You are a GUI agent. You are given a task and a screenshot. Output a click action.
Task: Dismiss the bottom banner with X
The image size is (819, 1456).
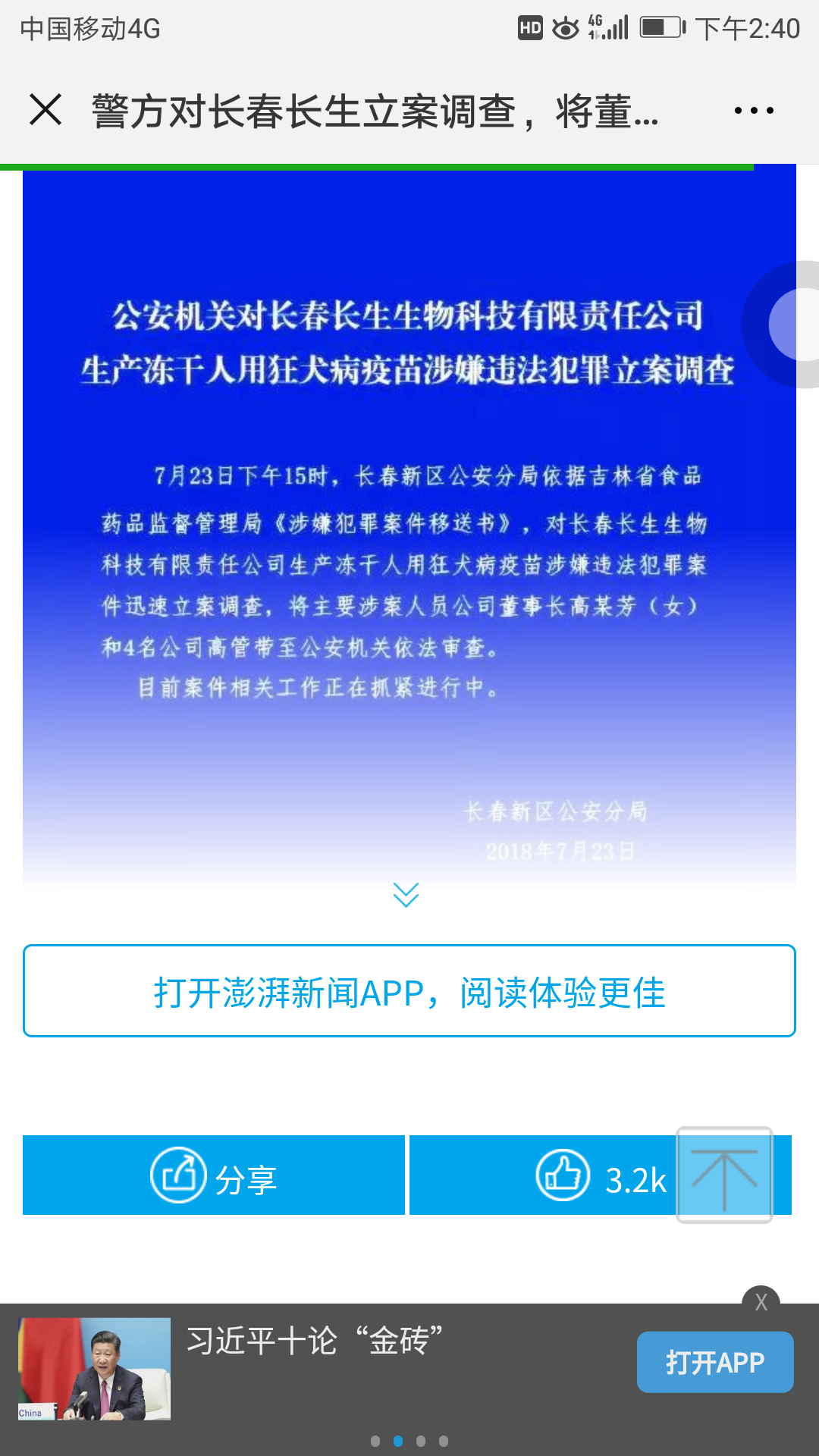tap(761, 1302)
